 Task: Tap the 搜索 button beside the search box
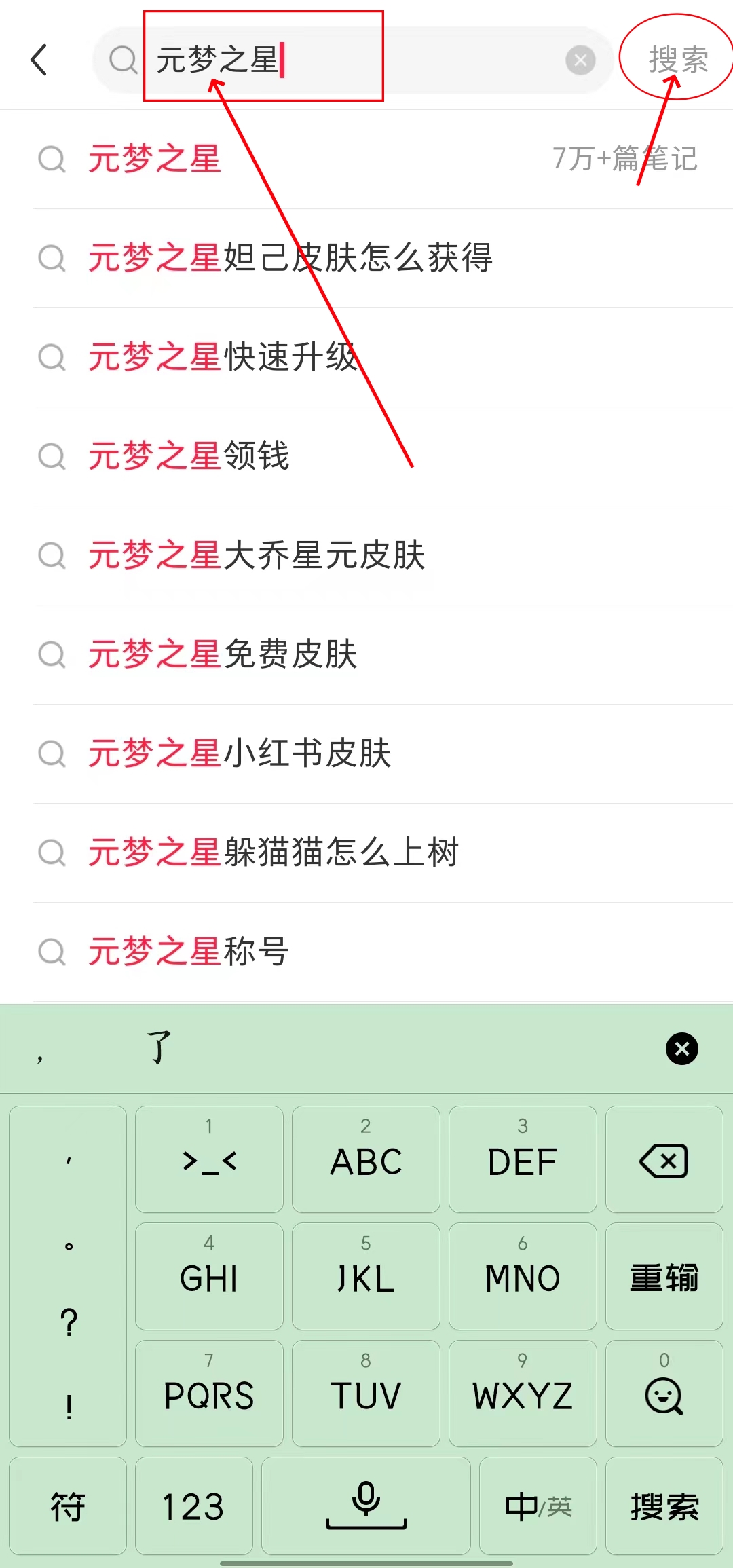677,60
